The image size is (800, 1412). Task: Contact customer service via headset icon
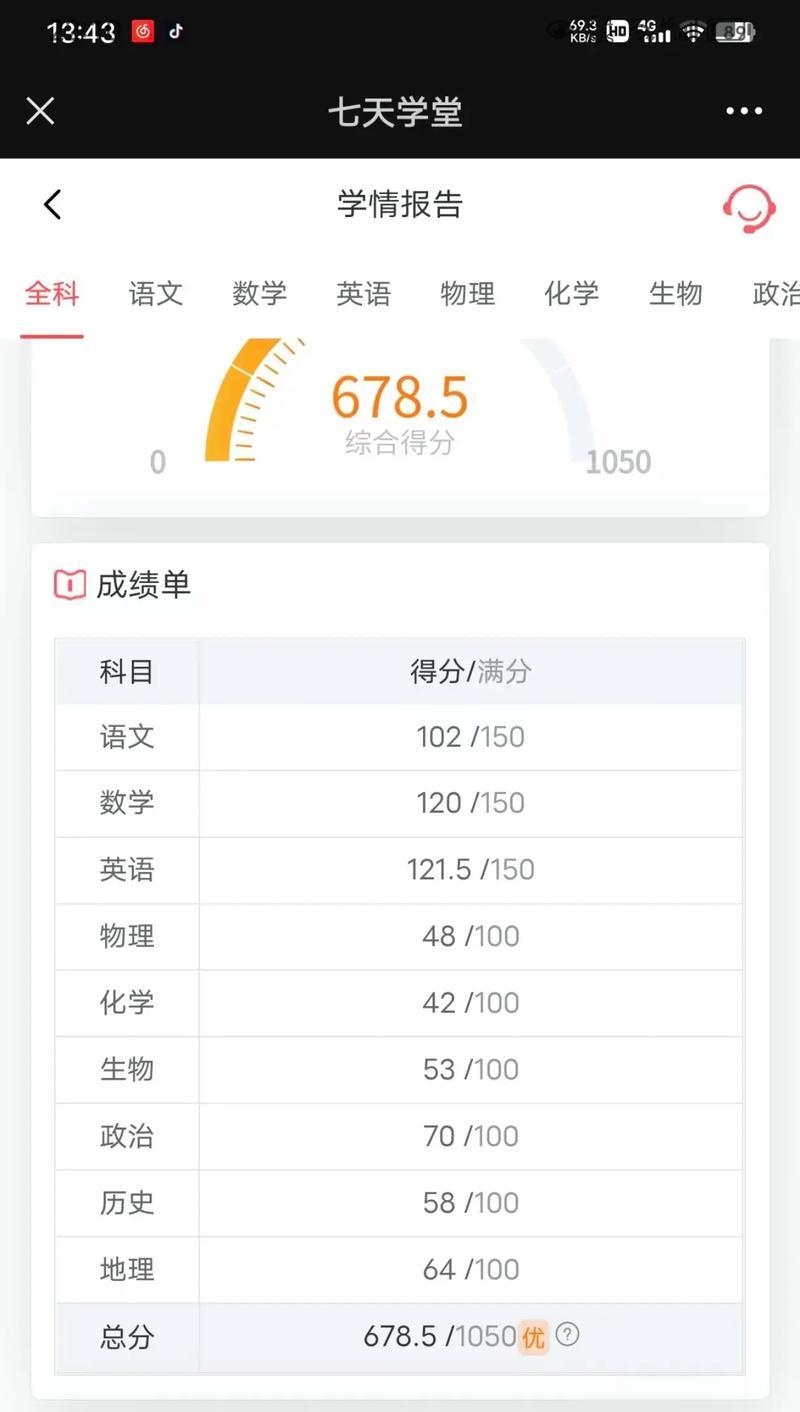click(x=749, y=207)
